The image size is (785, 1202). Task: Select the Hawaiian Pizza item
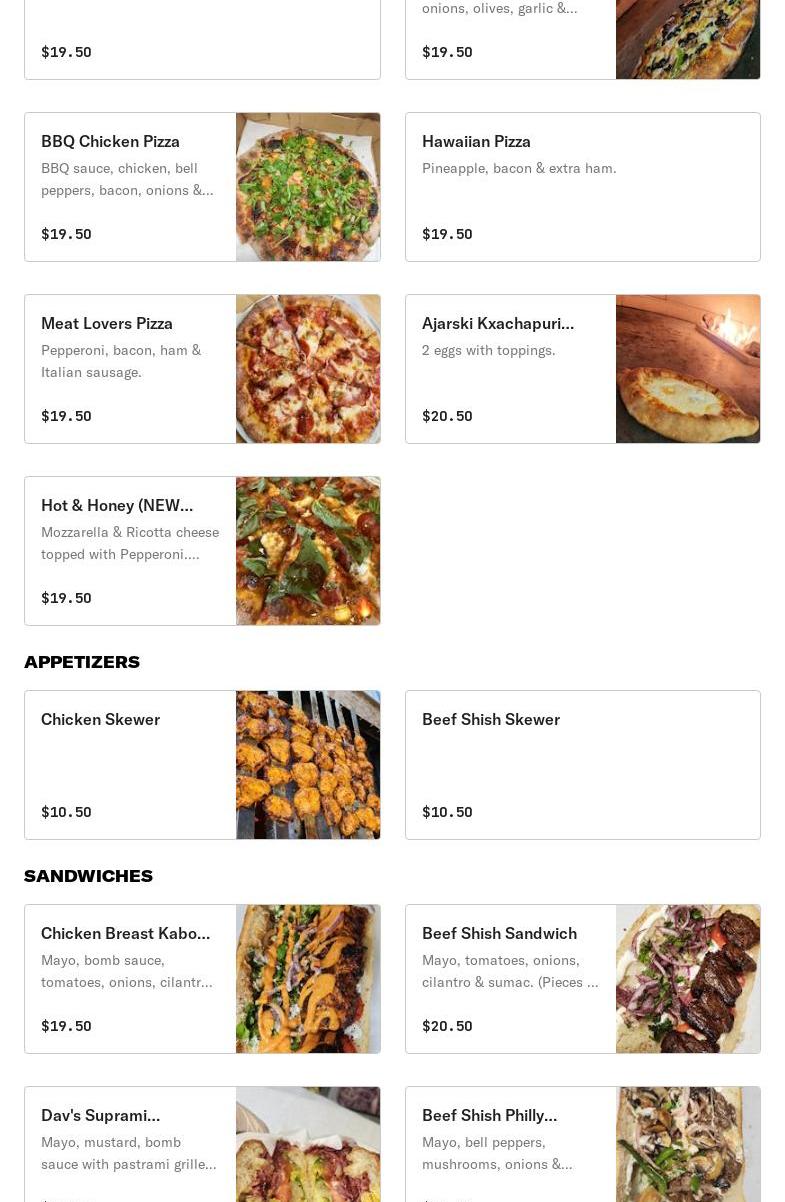[x=582, y=187]
